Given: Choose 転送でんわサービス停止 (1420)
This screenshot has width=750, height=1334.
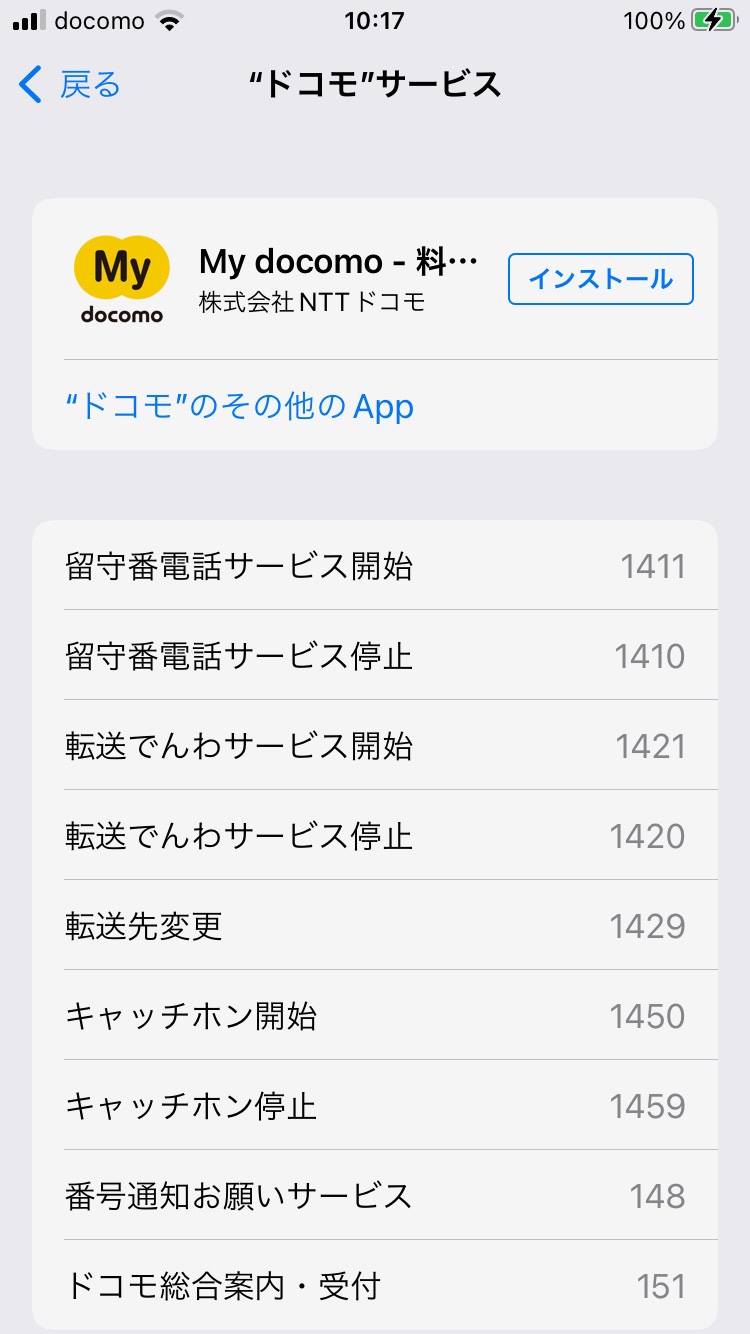Looking at the screenshot, I should tap(375, 836).
